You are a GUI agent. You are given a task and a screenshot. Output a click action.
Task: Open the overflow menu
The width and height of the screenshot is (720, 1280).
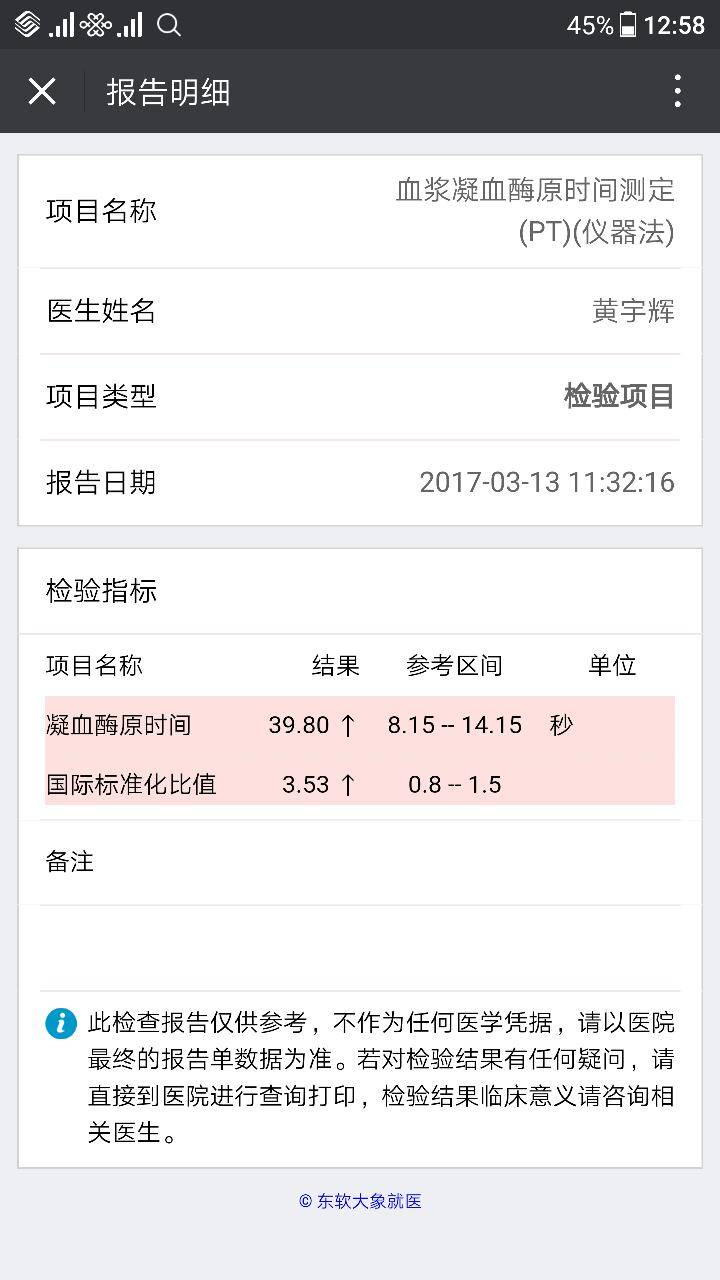pyautogui.click(x=678, y=92)
